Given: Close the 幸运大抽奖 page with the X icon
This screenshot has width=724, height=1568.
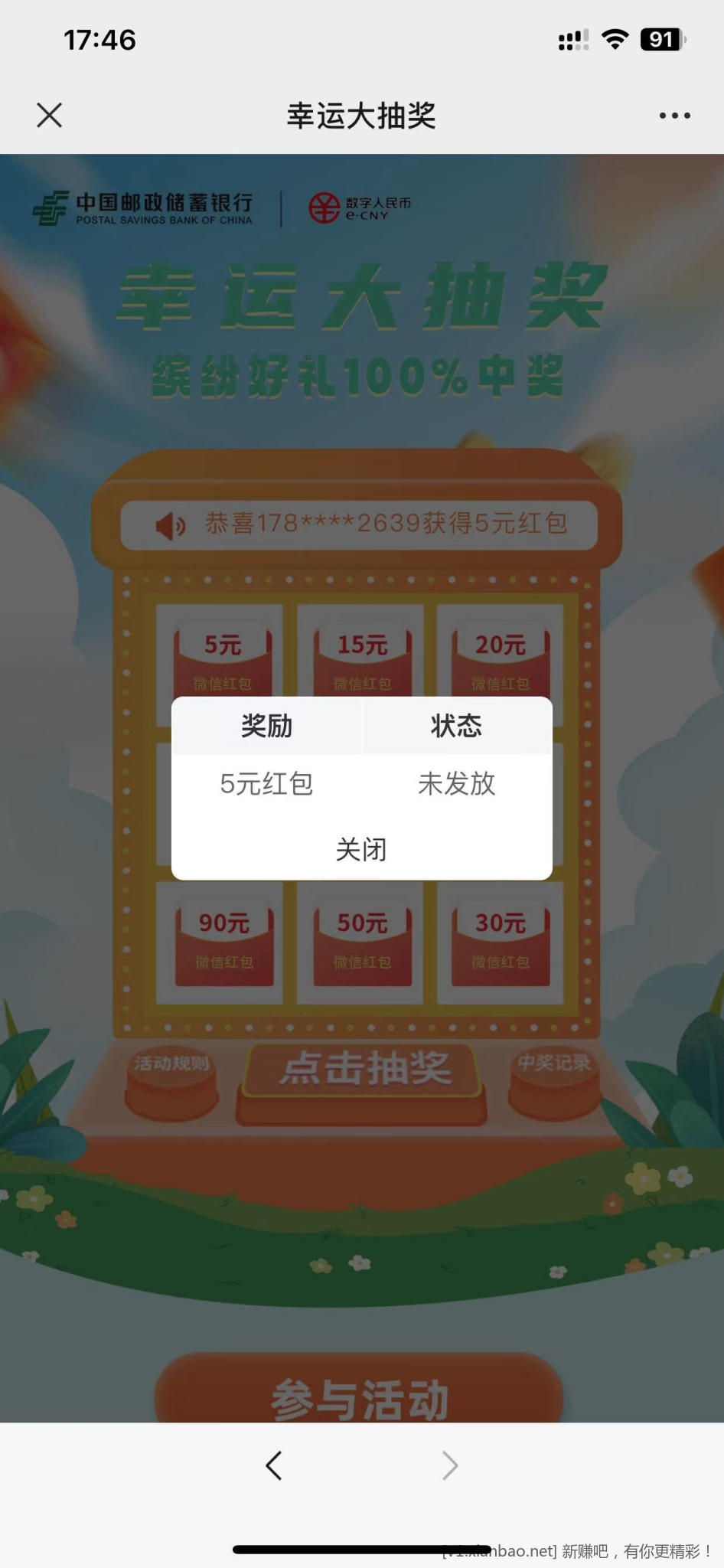Looking at the screenshot, I should (50, 116).
